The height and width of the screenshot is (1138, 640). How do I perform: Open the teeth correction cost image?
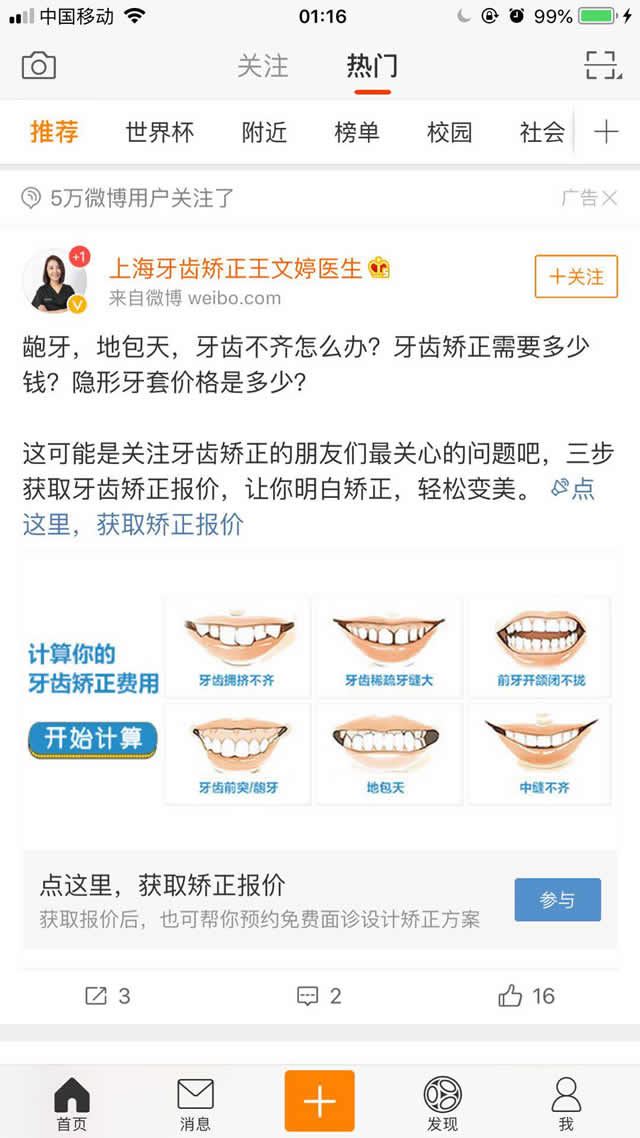click(x=320, y=700)
